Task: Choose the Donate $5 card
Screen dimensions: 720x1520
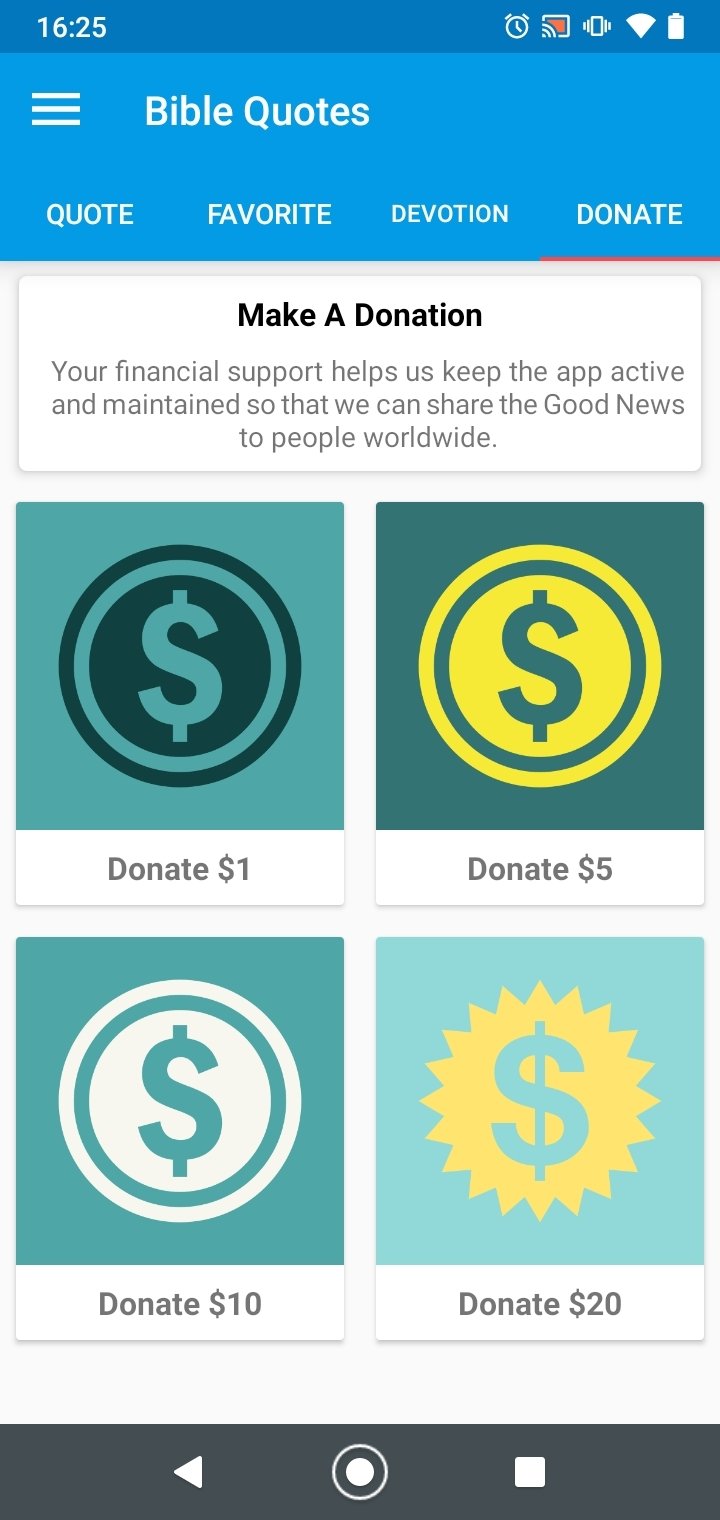Action: pyautogui.click(x=540, y=703)
